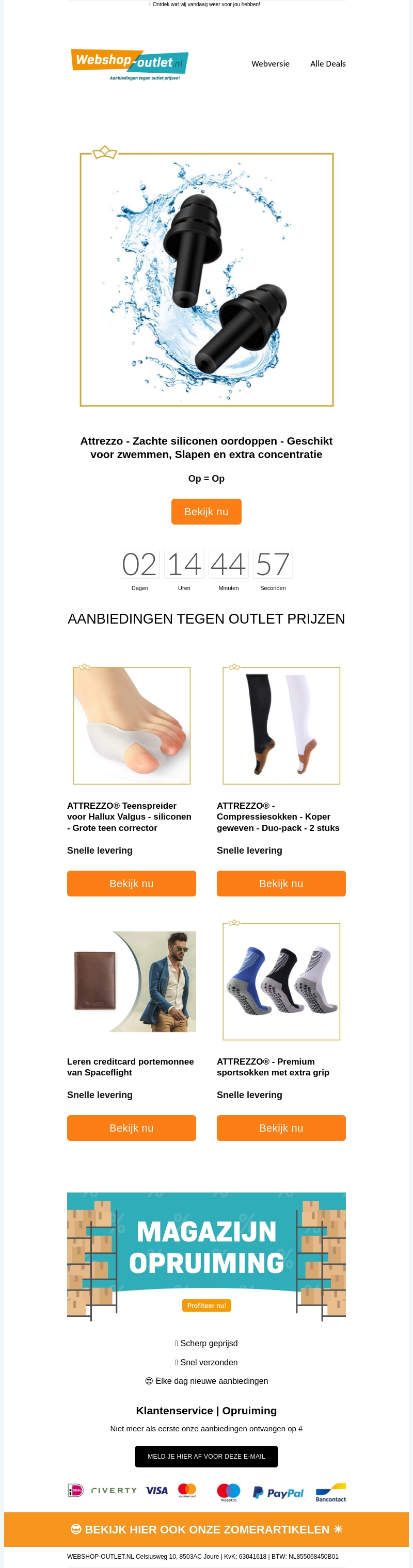Open the oordoppen product image
Viewport: 413px width, 1568px height.
pos(206,278)
